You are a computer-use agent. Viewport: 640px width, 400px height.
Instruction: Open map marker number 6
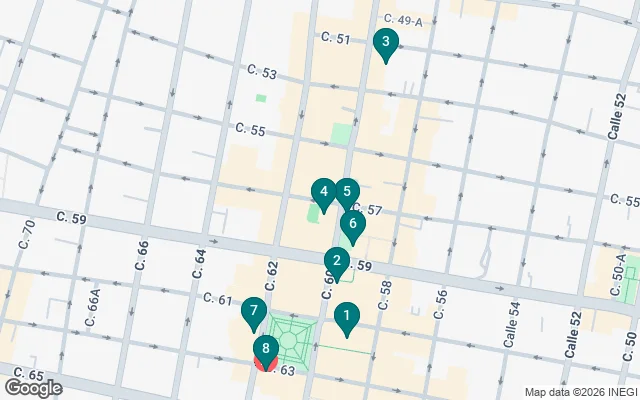(351, 224)
